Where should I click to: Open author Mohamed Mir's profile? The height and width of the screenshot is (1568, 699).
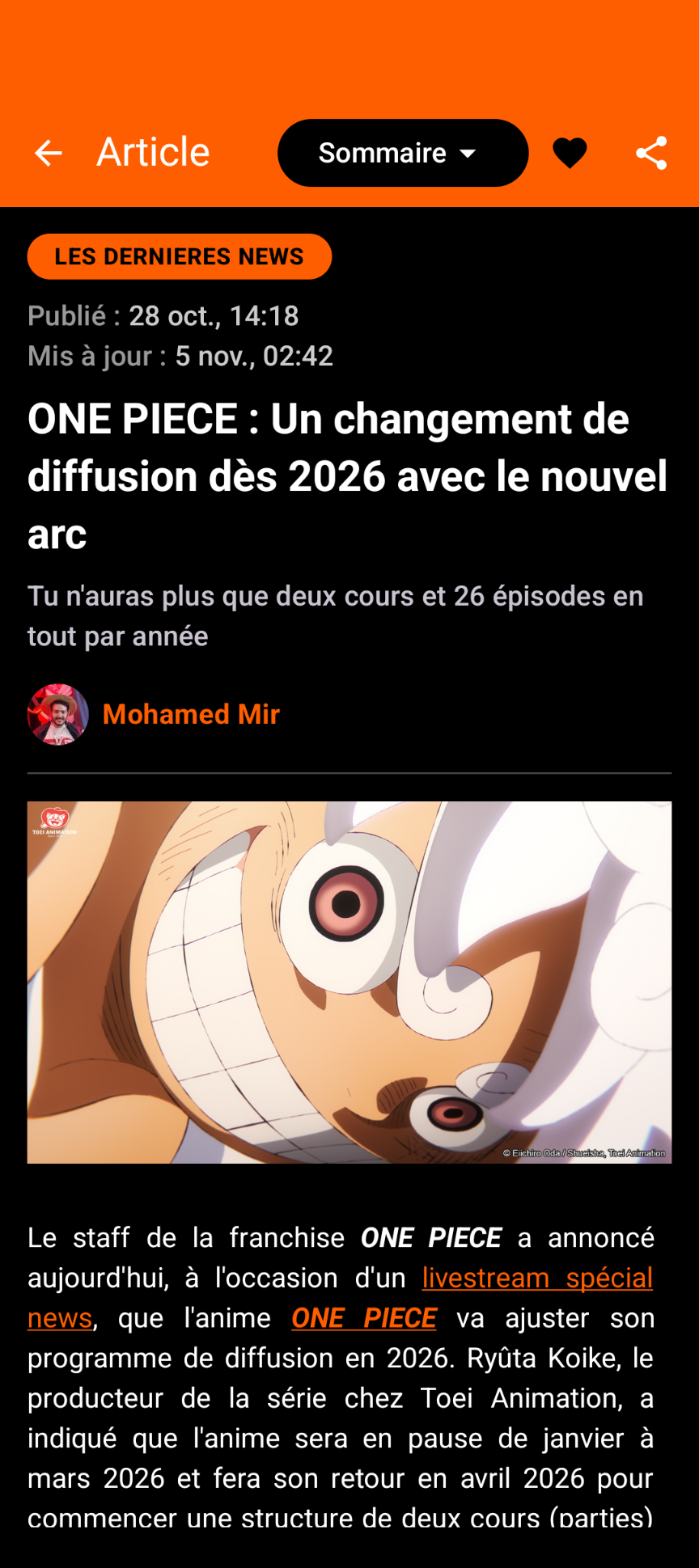190,714
